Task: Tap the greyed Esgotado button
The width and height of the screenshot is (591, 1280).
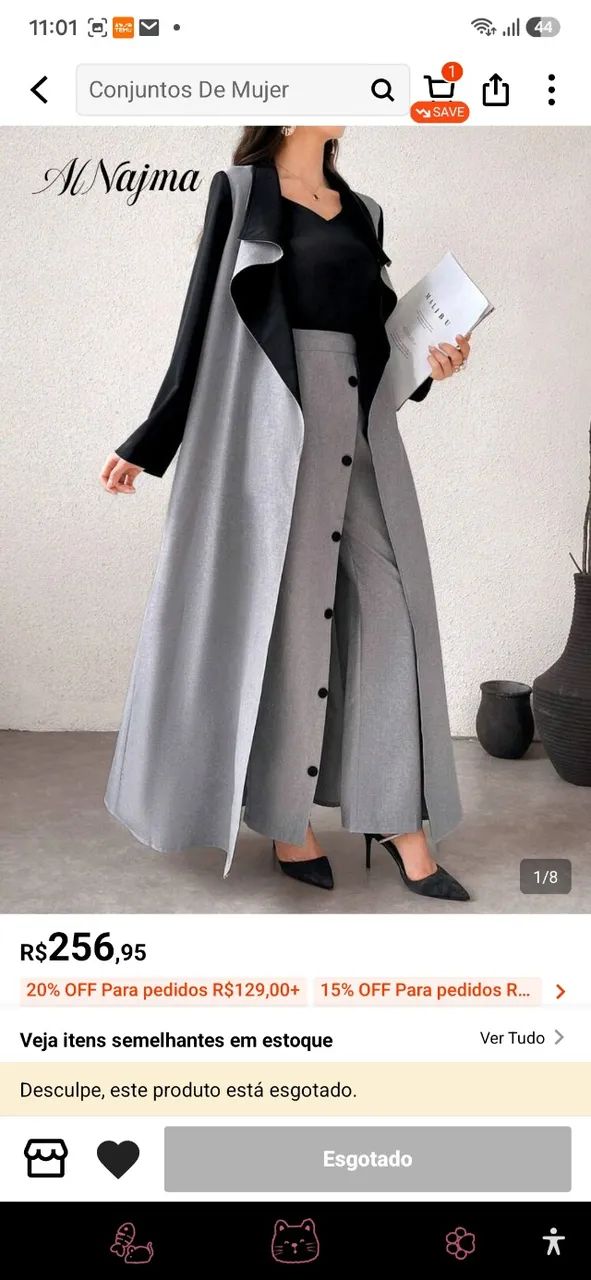Action: click(368, 1159)
